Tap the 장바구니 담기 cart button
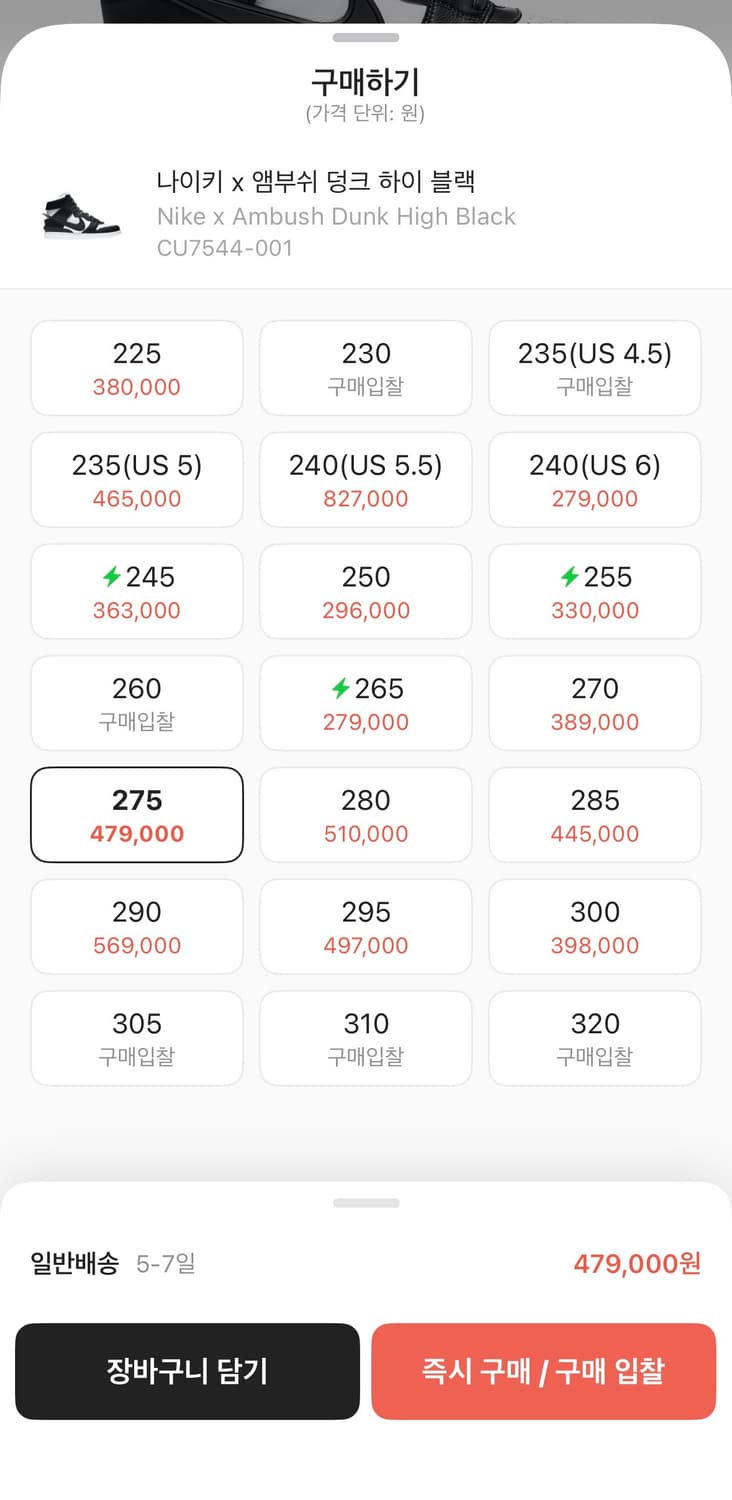The width and height of the screenshot is (732, 1500). [x=186, y=1372]
